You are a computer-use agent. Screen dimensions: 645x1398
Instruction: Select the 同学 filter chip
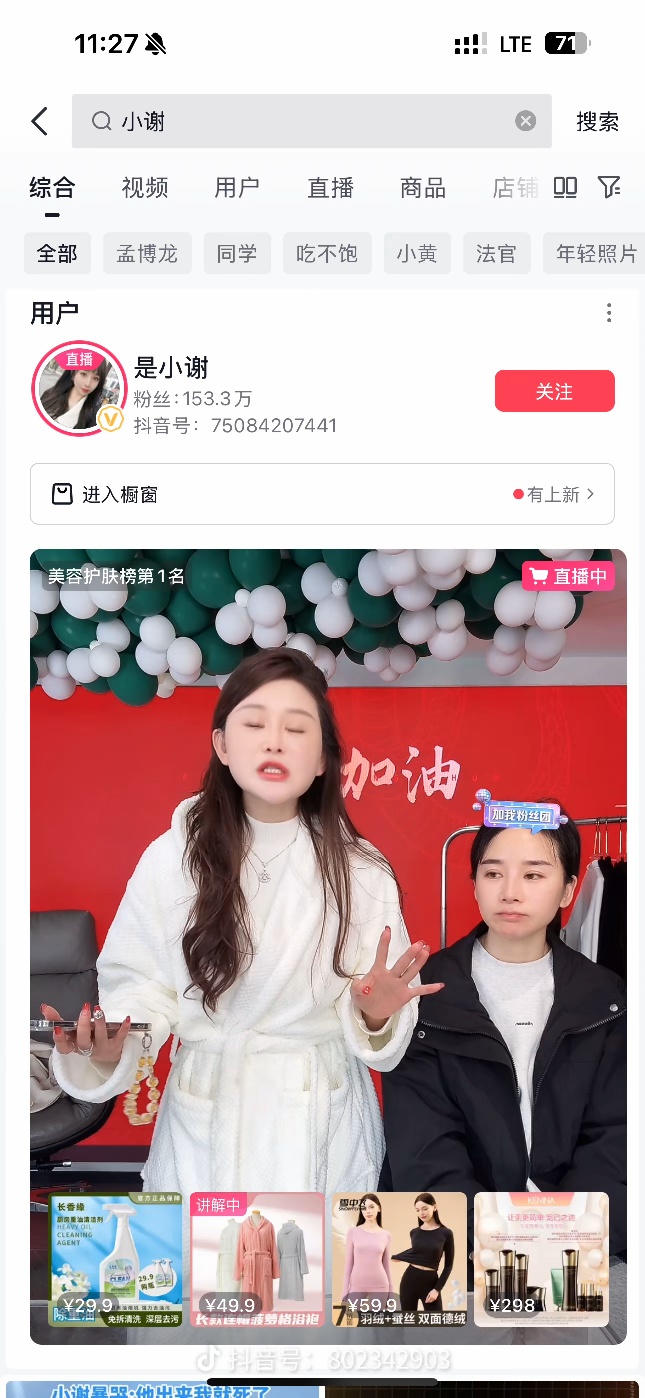click(x=237, y=254)
